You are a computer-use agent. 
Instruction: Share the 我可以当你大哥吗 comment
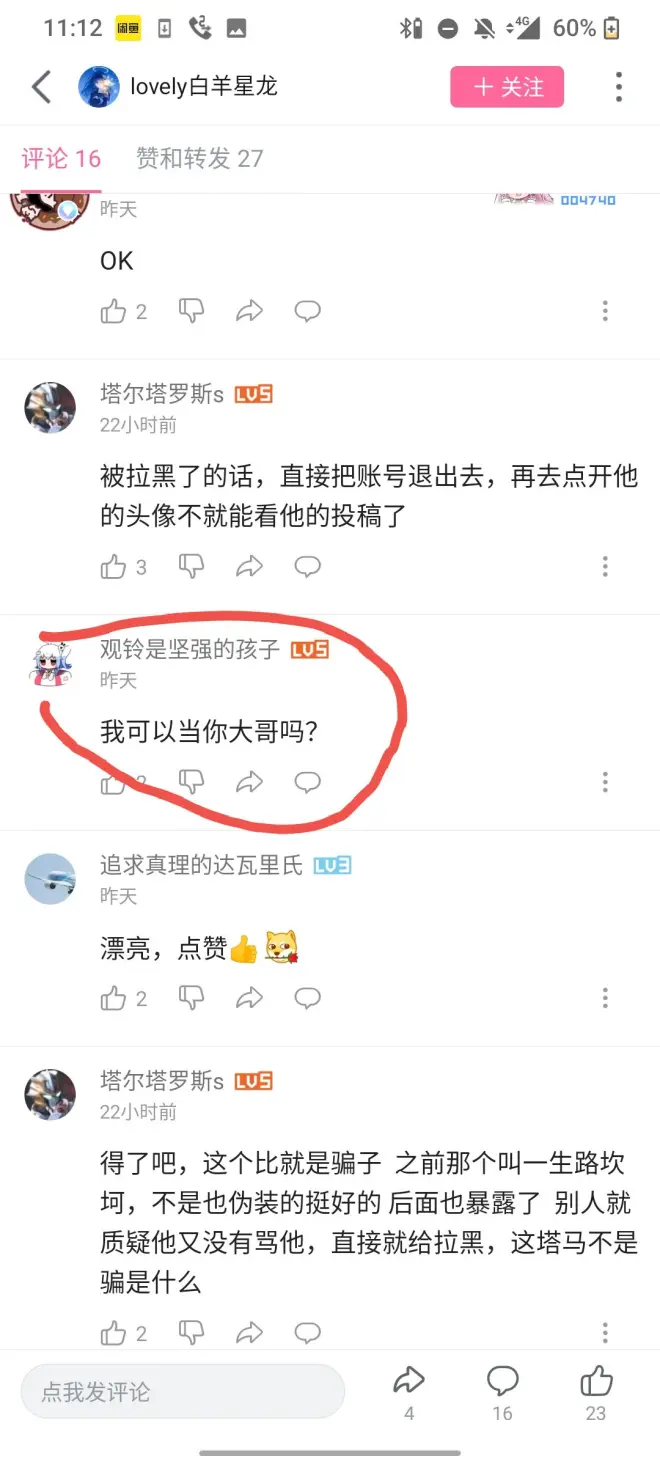point(249,782)
